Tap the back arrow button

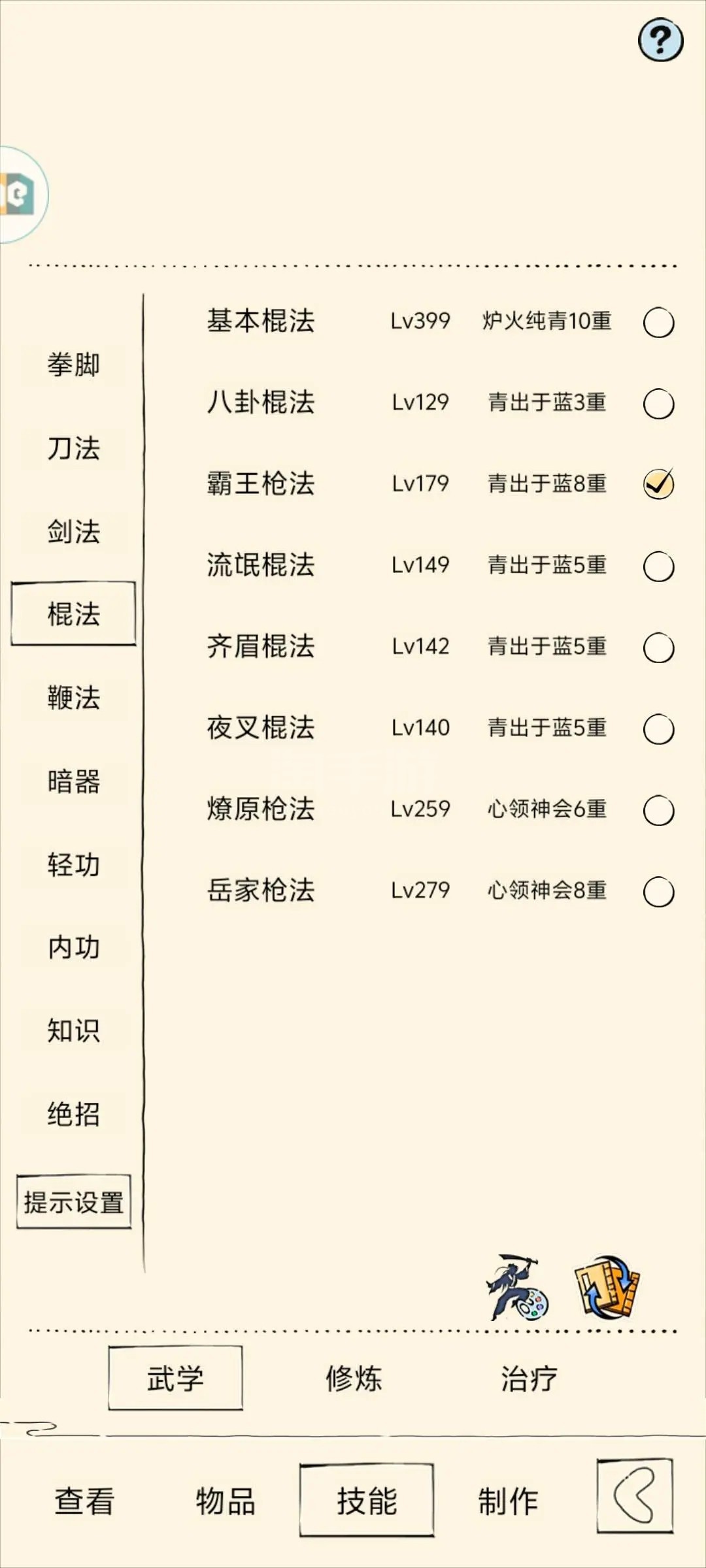[x=635, y=1495]
